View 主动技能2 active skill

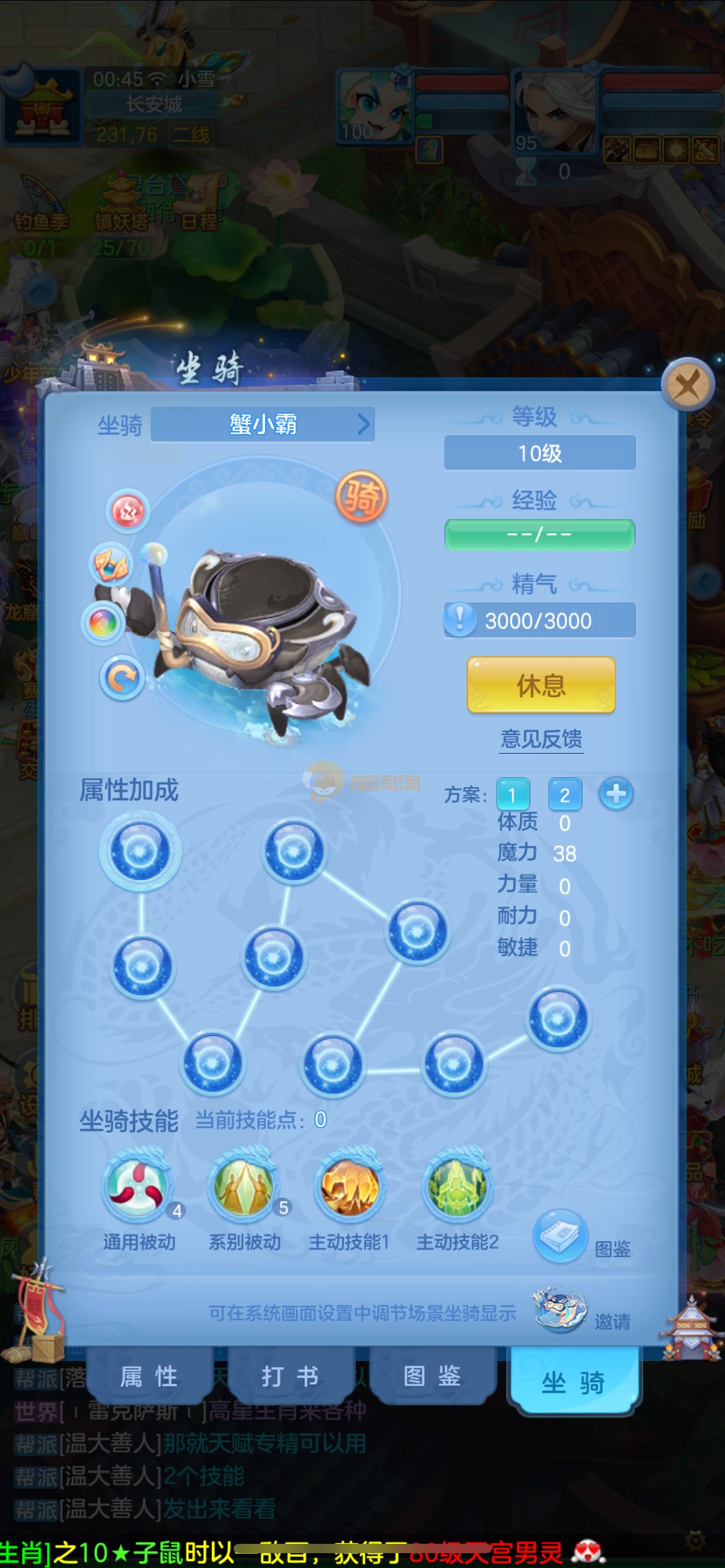coord(457,1186)
